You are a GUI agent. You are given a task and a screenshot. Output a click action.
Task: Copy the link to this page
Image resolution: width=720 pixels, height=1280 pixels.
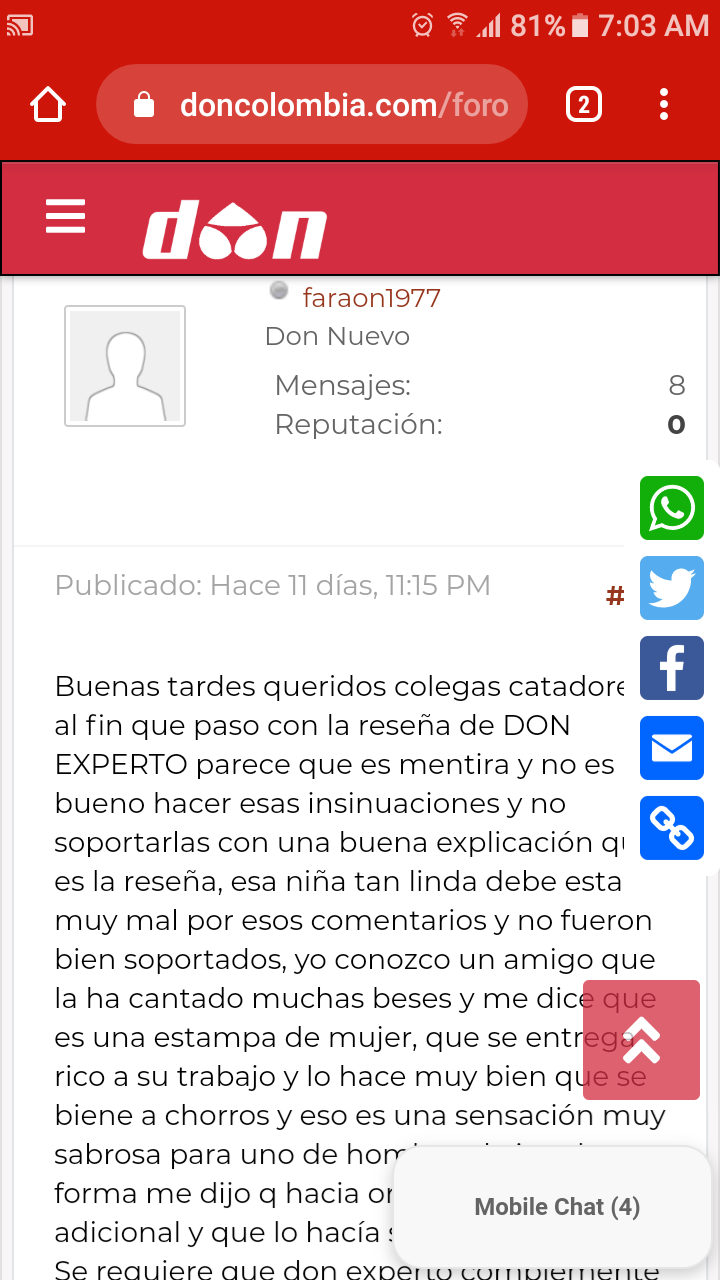pyautogui.click(x=672, y=828)
